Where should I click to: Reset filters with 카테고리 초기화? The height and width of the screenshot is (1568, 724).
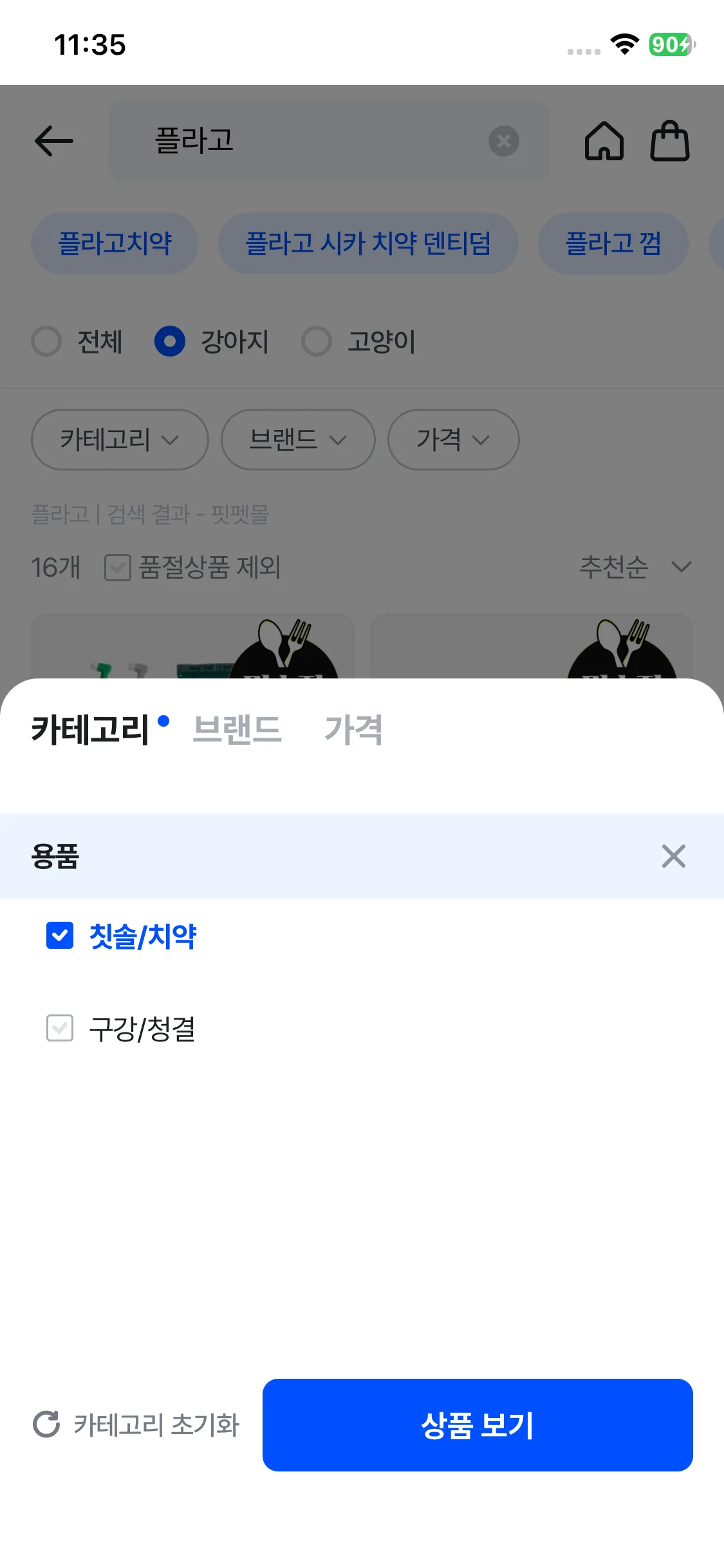click(x=136, y=1424)
